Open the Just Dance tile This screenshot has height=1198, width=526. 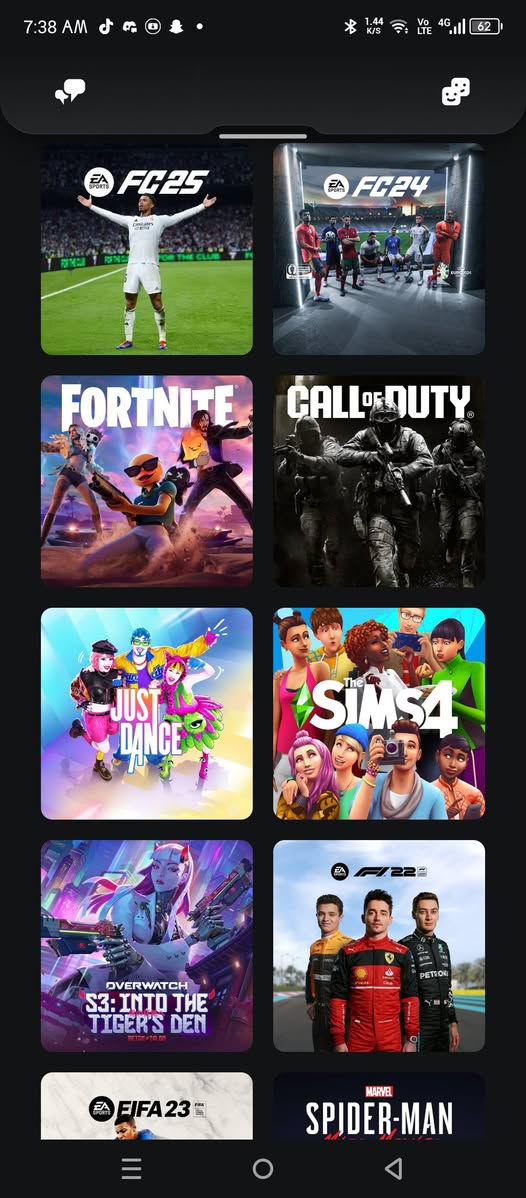pyautogui.click(x=147, y=713)
